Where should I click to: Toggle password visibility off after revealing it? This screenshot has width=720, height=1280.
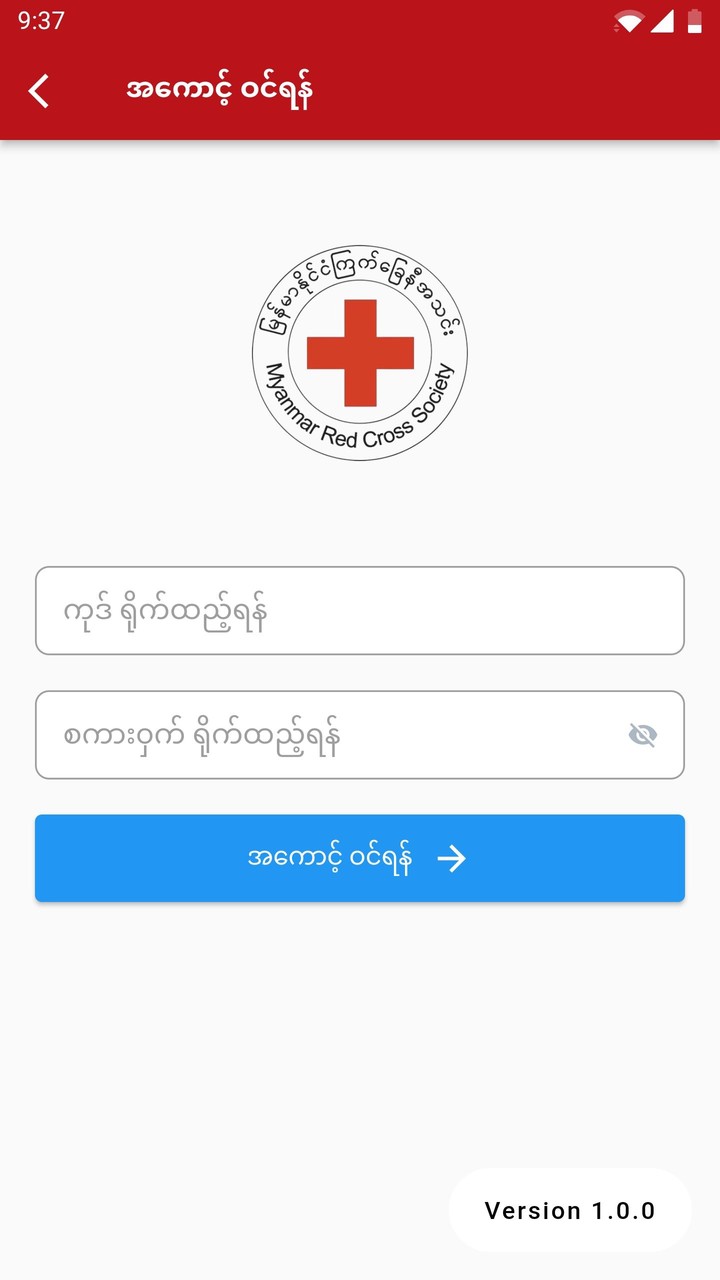644,734
